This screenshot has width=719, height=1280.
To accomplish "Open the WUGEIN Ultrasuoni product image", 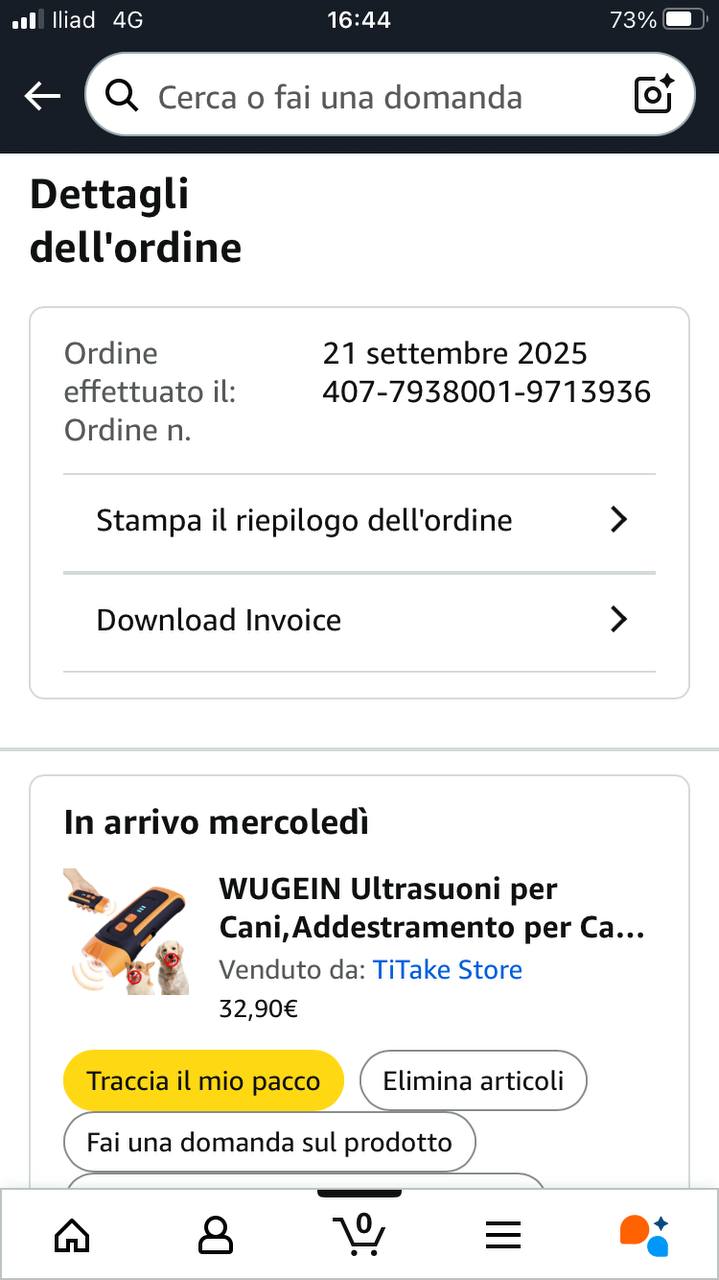I will 127,931.
